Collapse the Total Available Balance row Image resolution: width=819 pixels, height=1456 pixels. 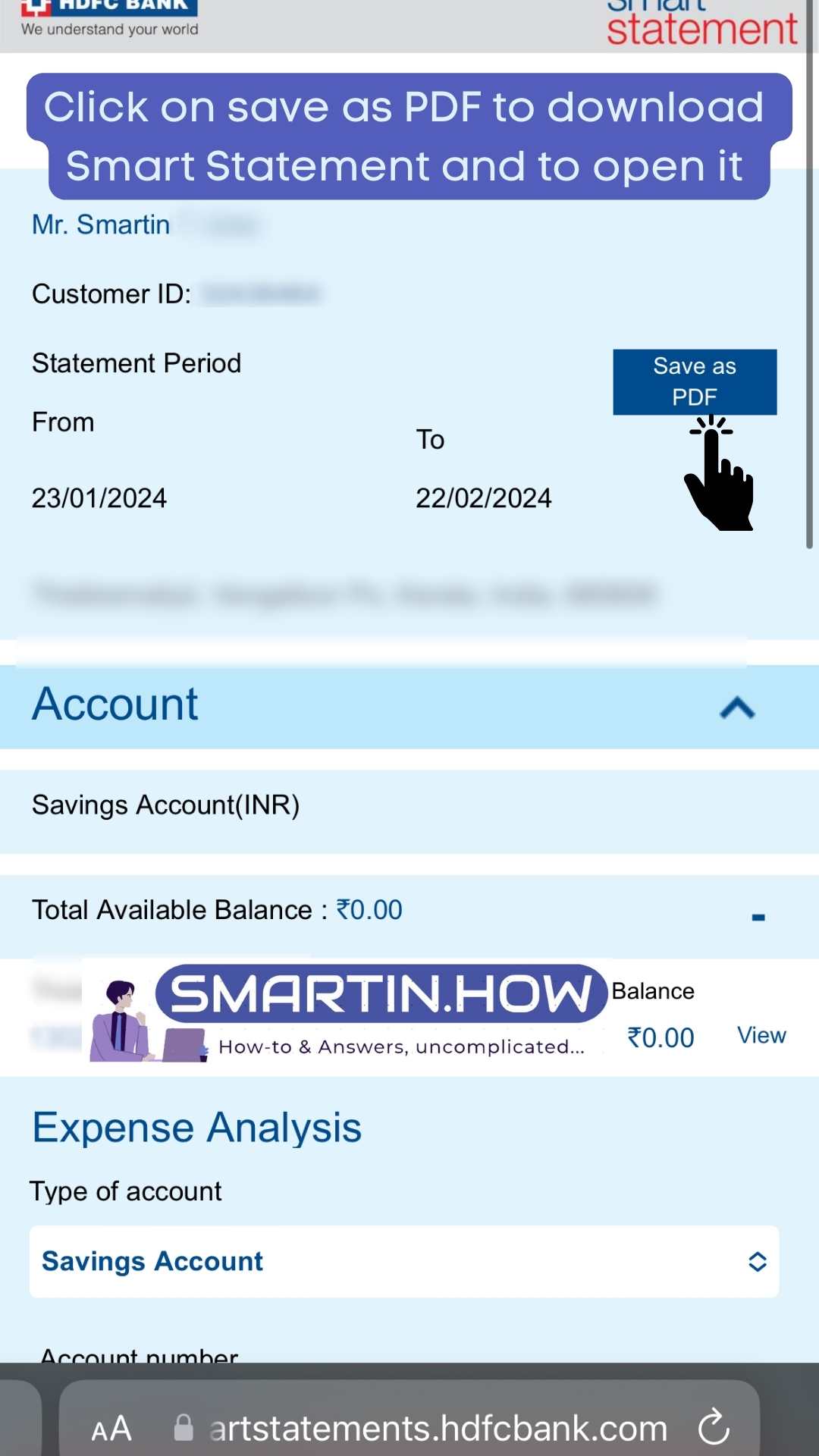[758, 918]
